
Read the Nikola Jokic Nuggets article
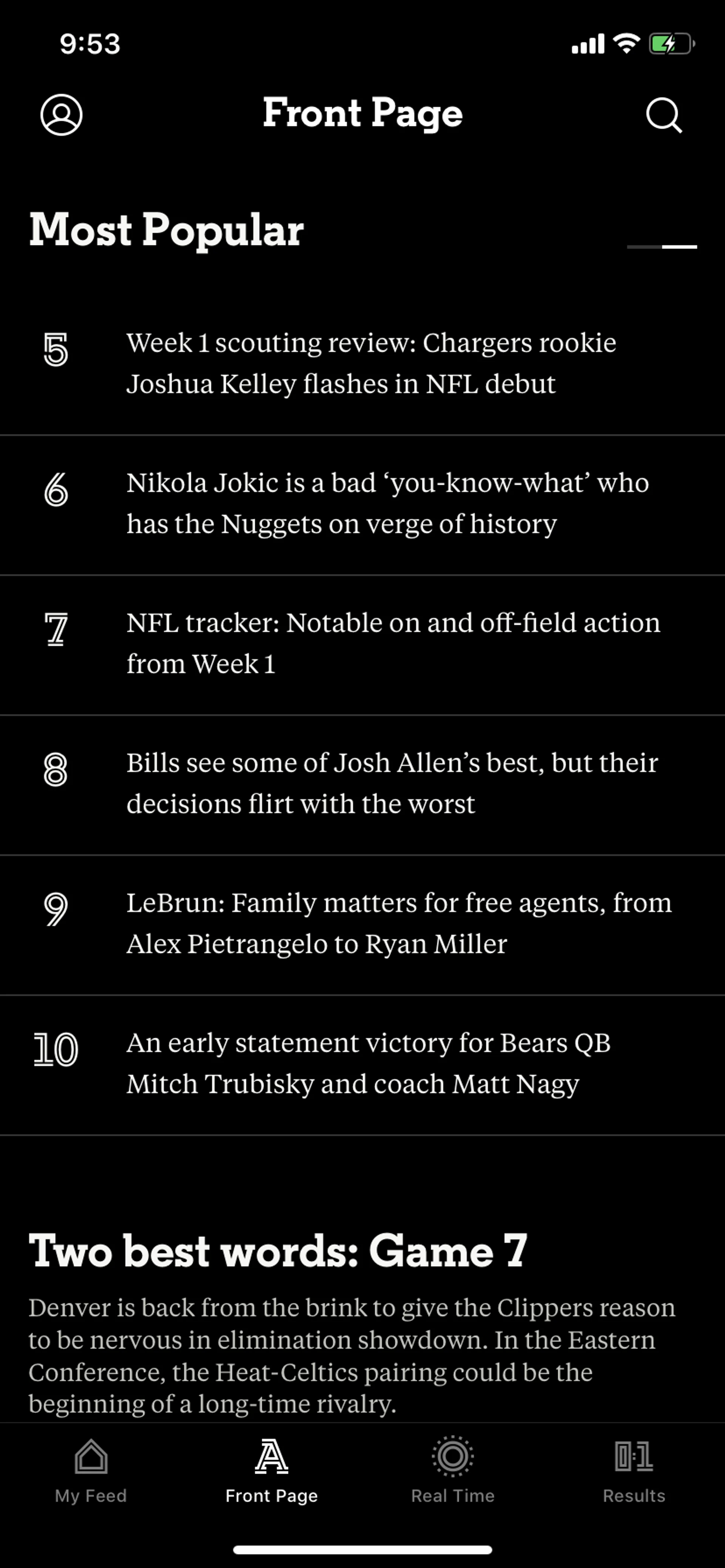coord(387,503)
